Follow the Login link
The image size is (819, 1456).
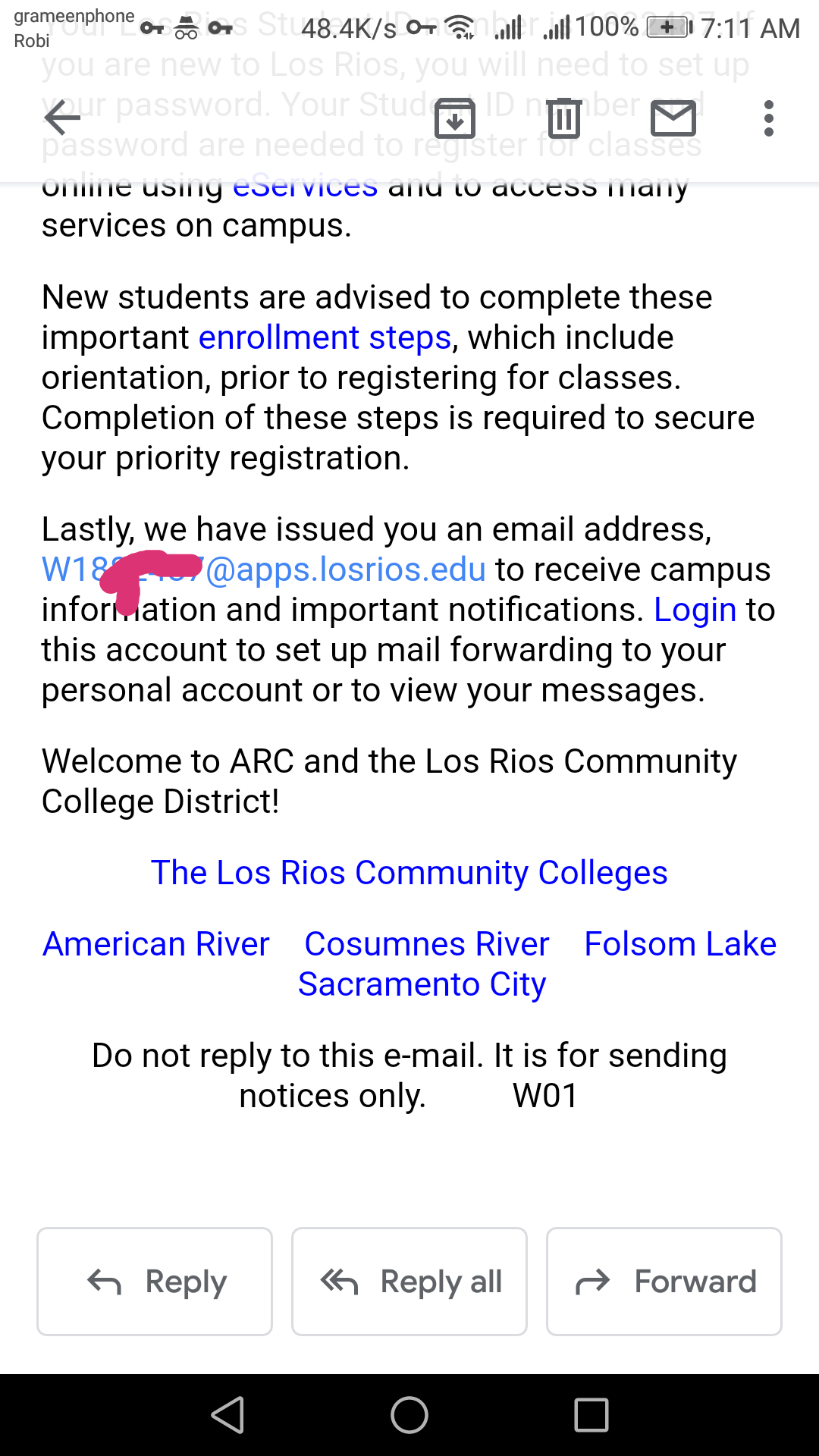695,610
